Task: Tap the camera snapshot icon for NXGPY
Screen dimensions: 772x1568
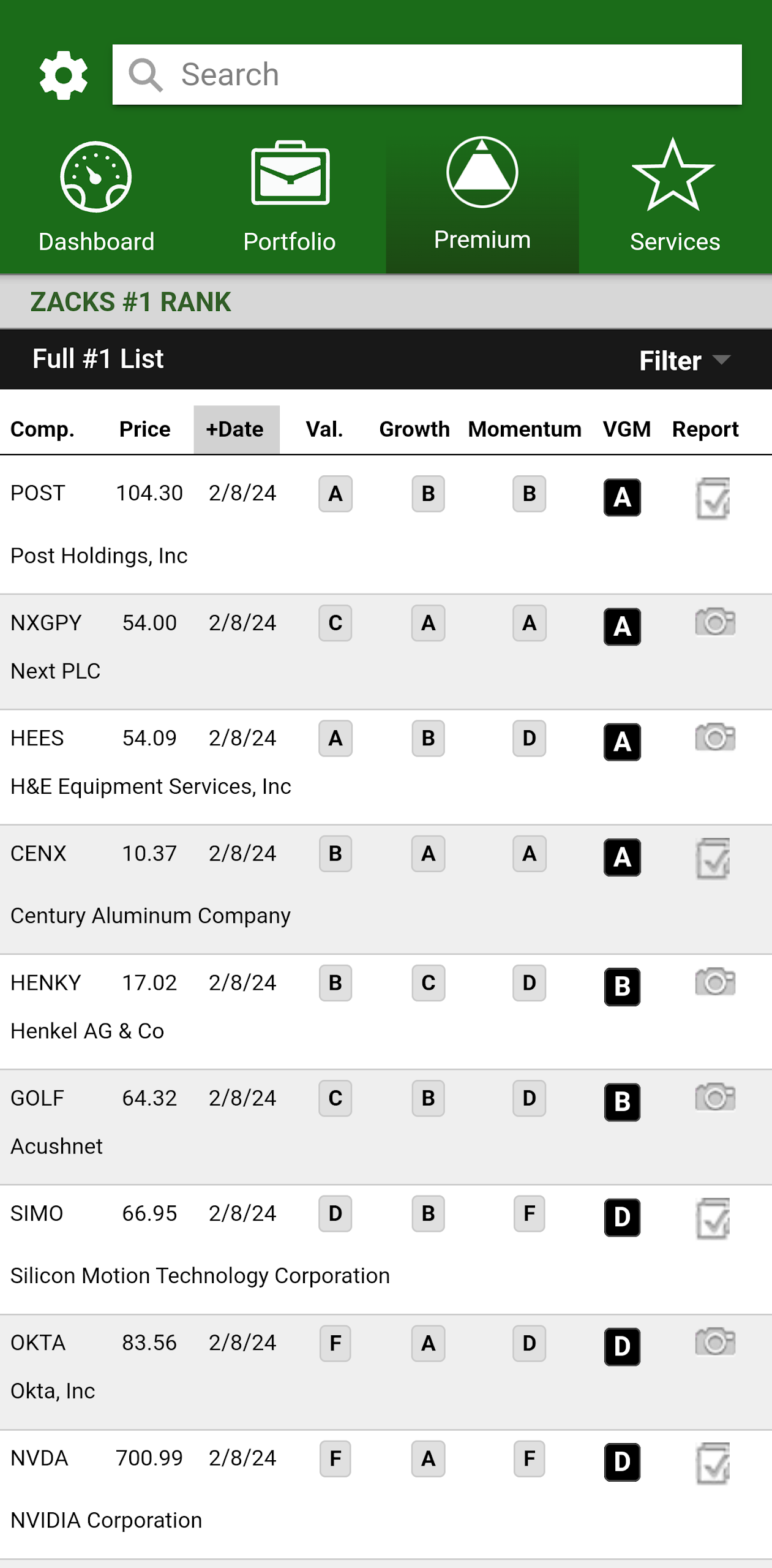Action: pyautogui.click(x=714, y=622)
